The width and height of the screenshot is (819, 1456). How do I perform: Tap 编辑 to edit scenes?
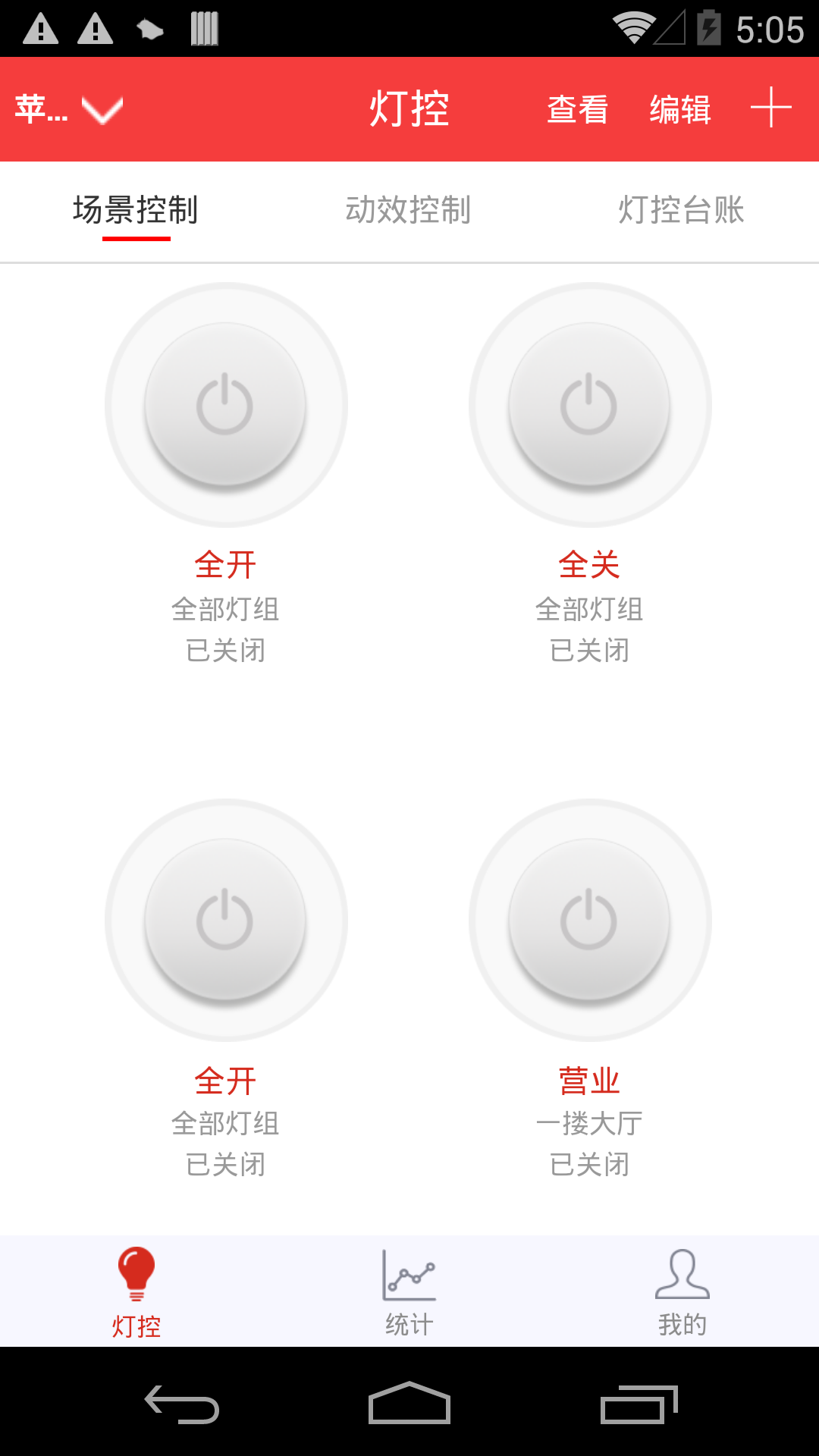coord(680,109)
